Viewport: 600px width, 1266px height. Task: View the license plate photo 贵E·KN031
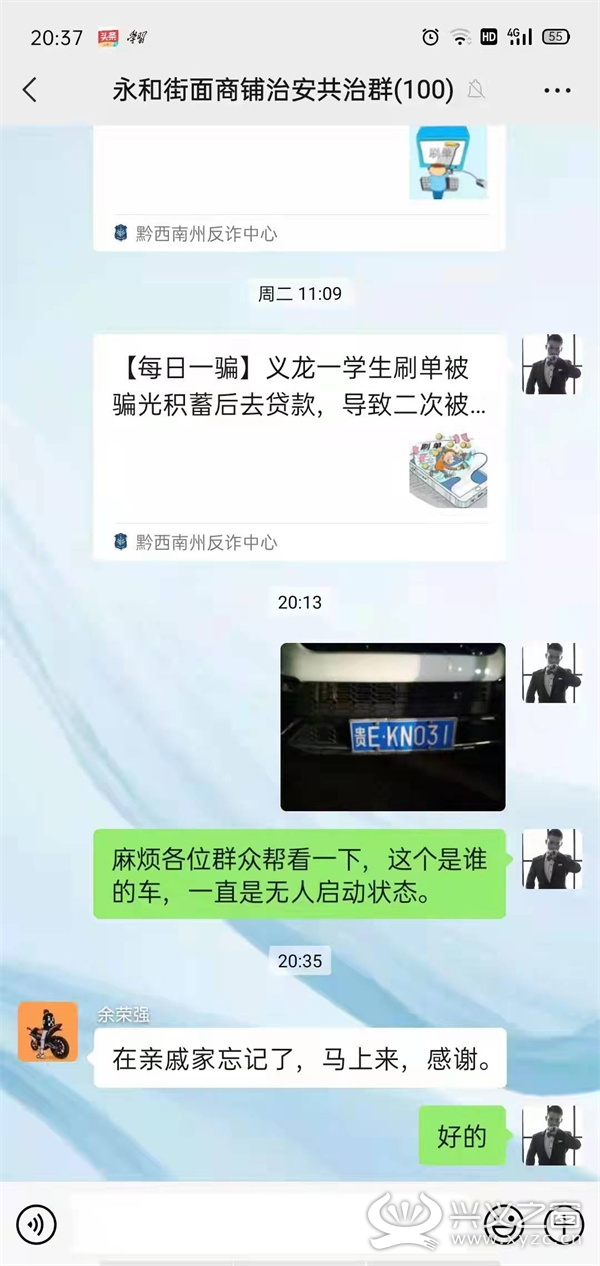(393, 726)
